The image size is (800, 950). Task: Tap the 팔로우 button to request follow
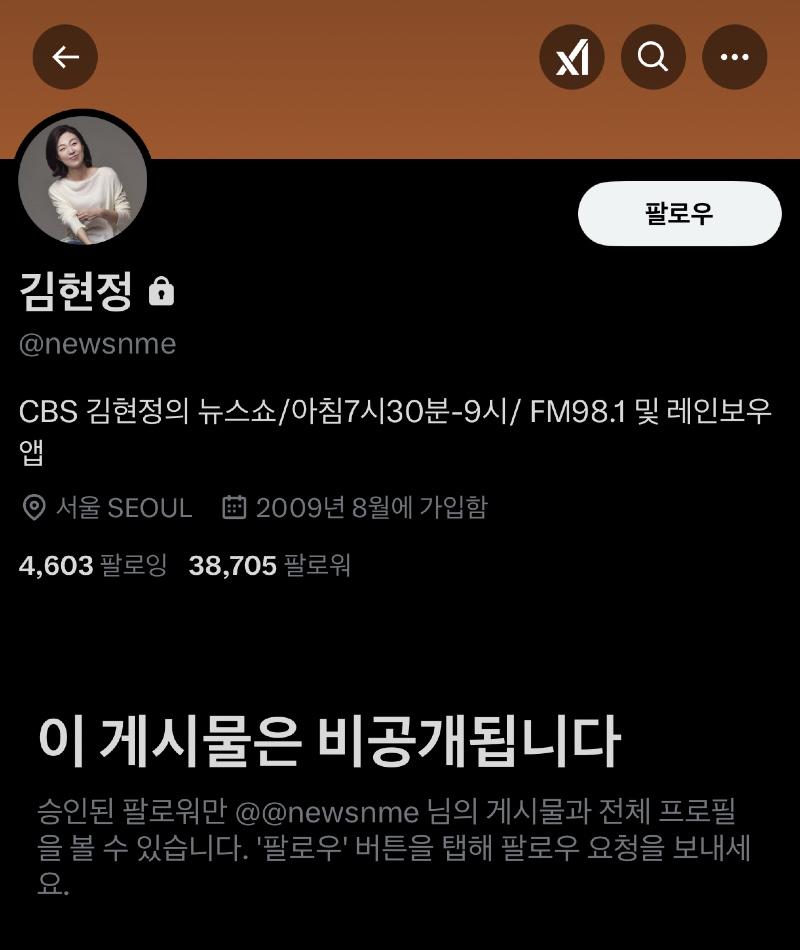[679, 213]
